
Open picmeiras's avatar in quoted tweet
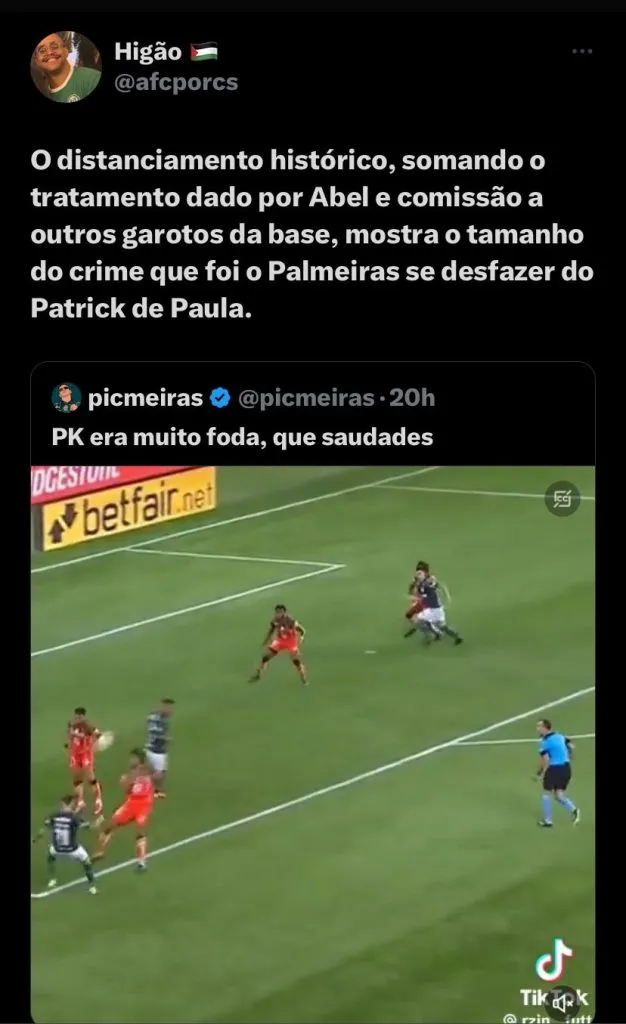point(66,398)
